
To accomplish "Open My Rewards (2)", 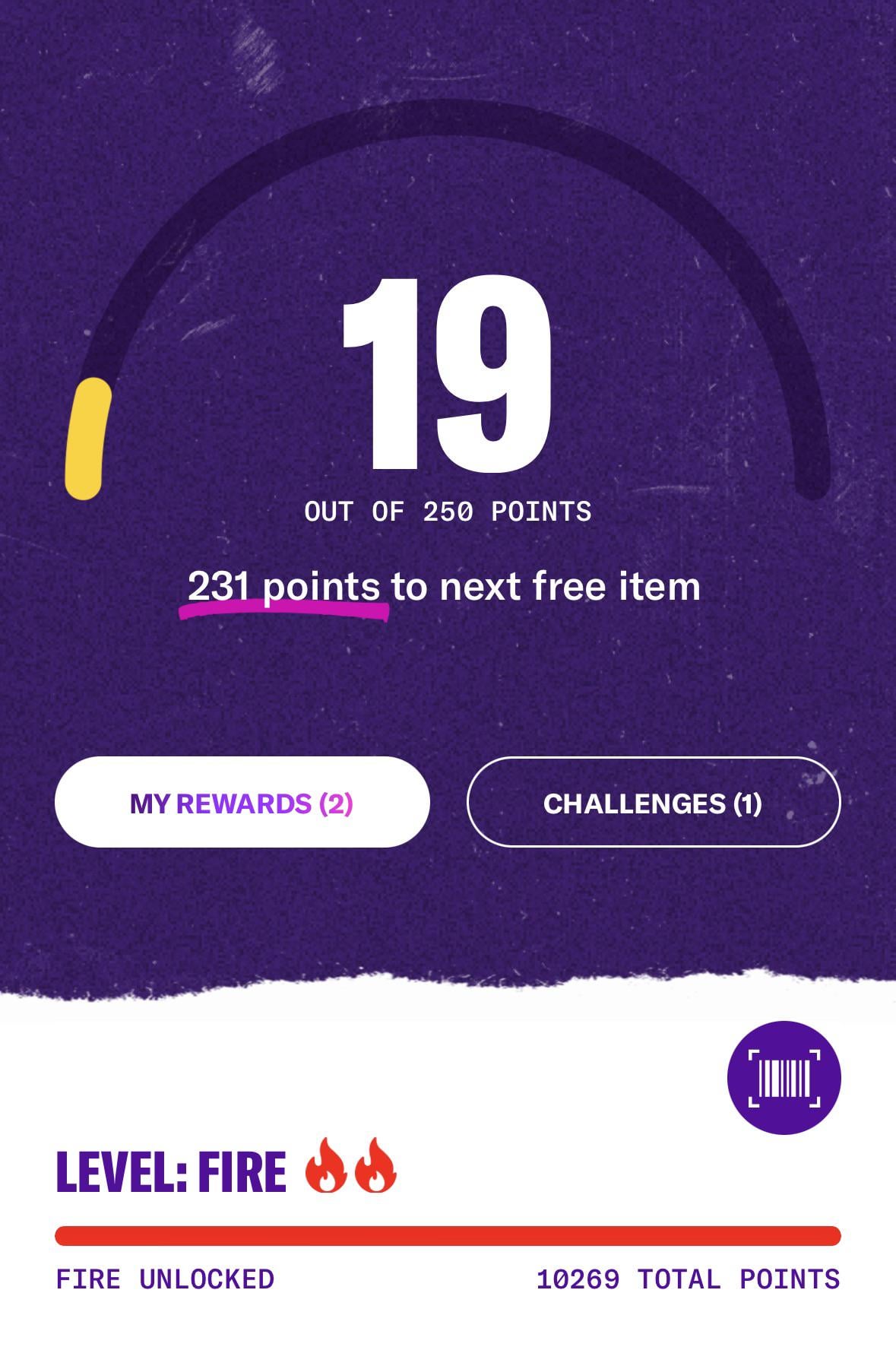I will (242, 803).
